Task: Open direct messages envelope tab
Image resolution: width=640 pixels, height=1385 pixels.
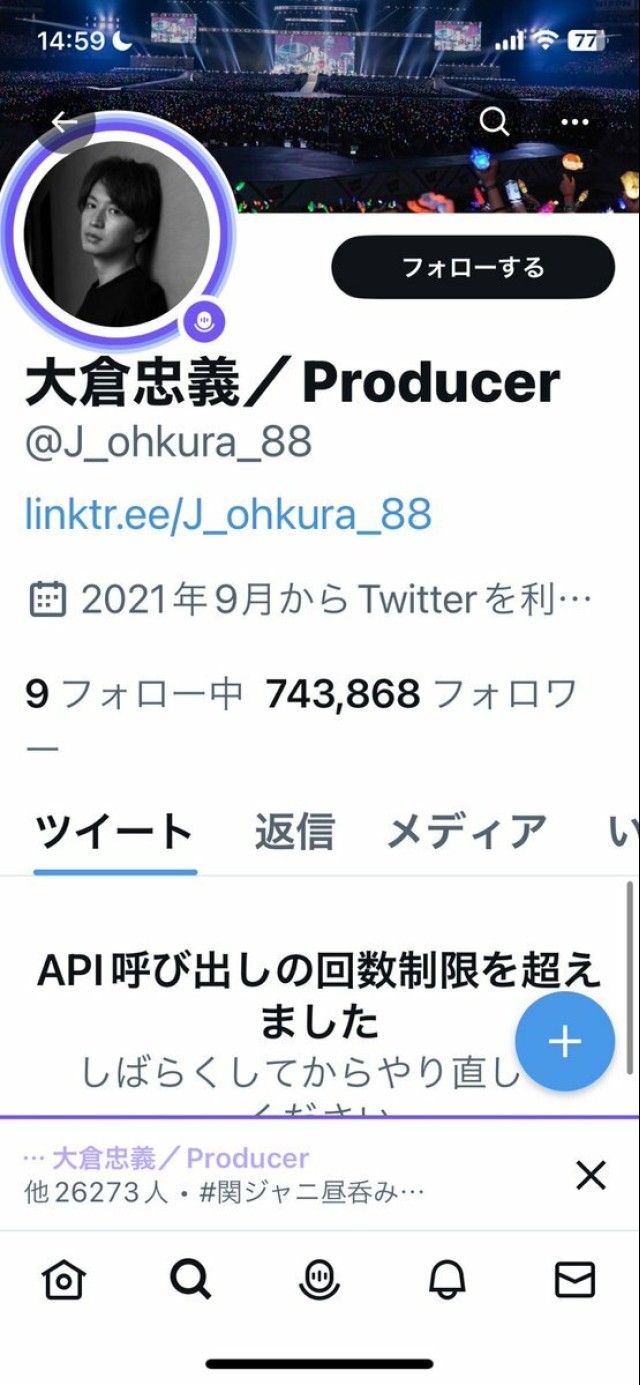Action: pyautogui.click(x=575, y=1279)
